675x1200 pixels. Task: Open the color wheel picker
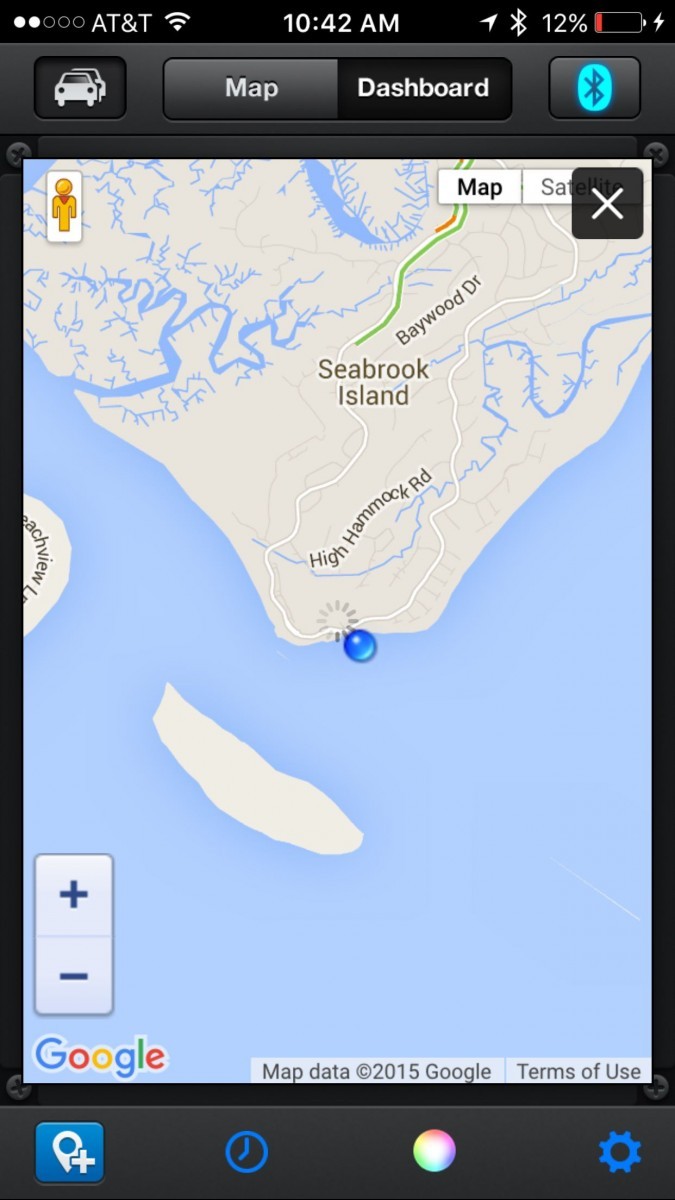pyautogui.click(x=434, y=1151)
